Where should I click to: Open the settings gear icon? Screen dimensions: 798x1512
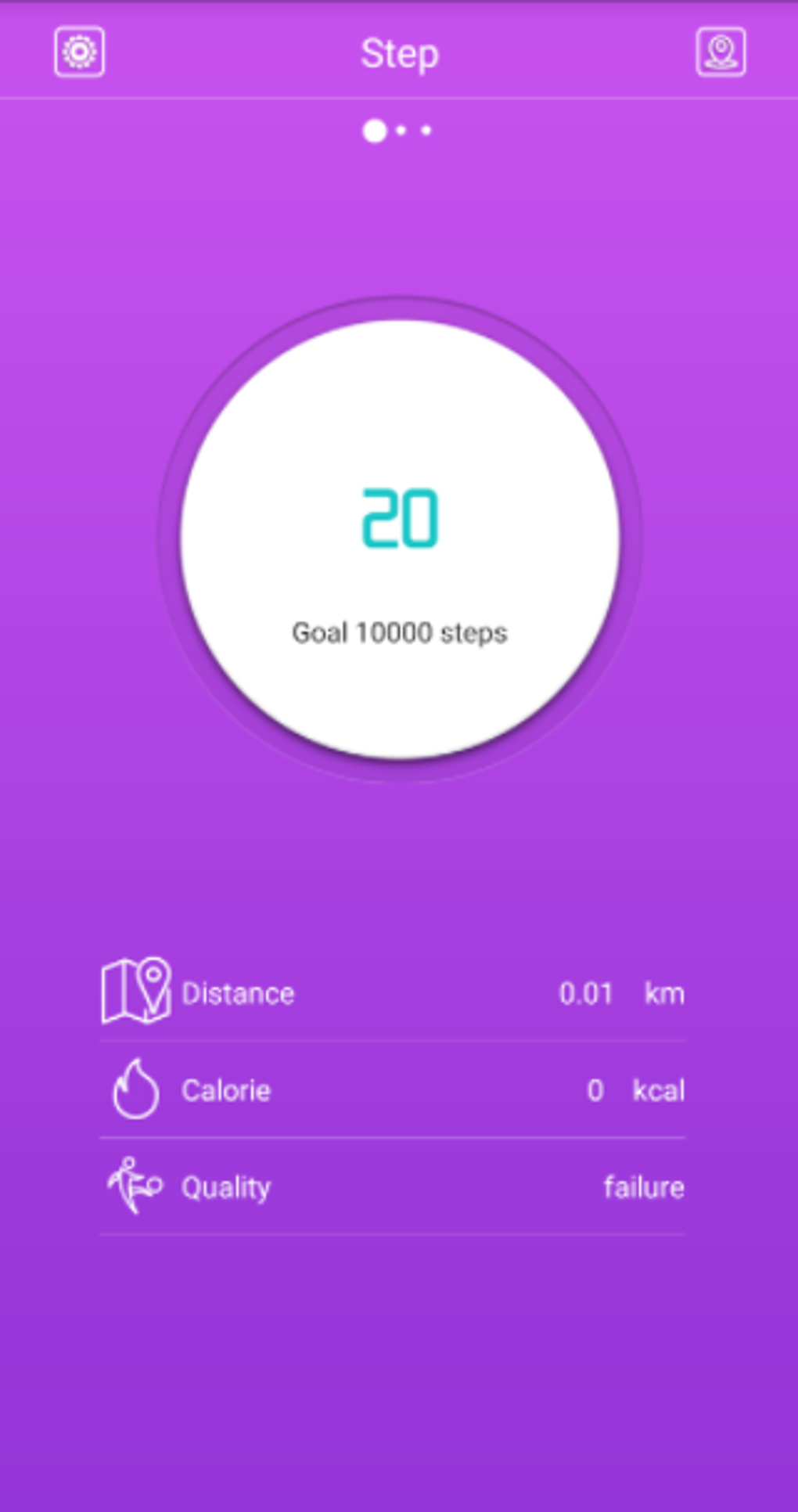tap(79, 52)
